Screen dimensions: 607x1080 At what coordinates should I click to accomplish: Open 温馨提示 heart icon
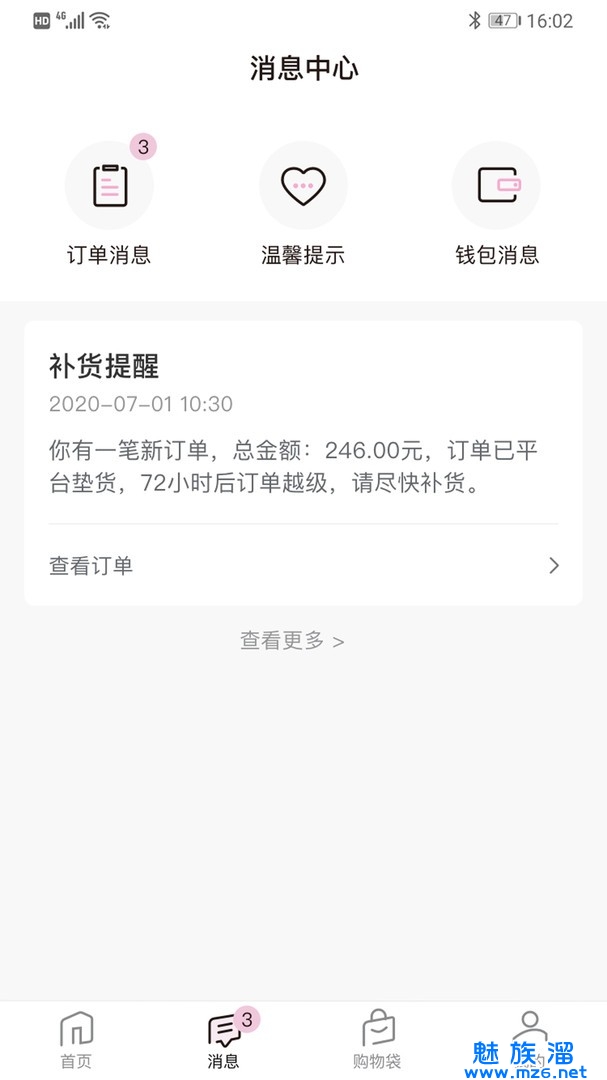point(303,187)
